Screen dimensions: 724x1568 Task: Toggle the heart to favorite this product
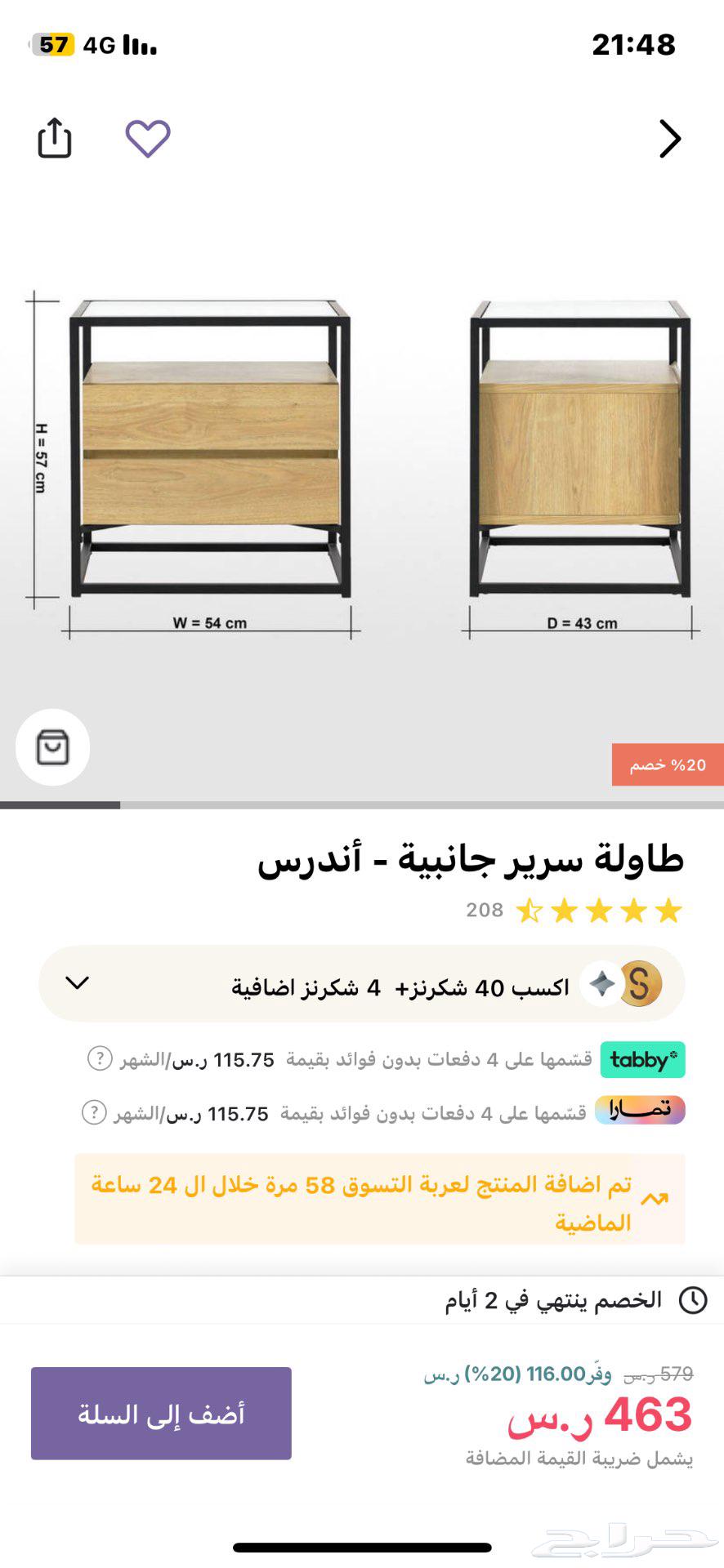click(148, 139)
